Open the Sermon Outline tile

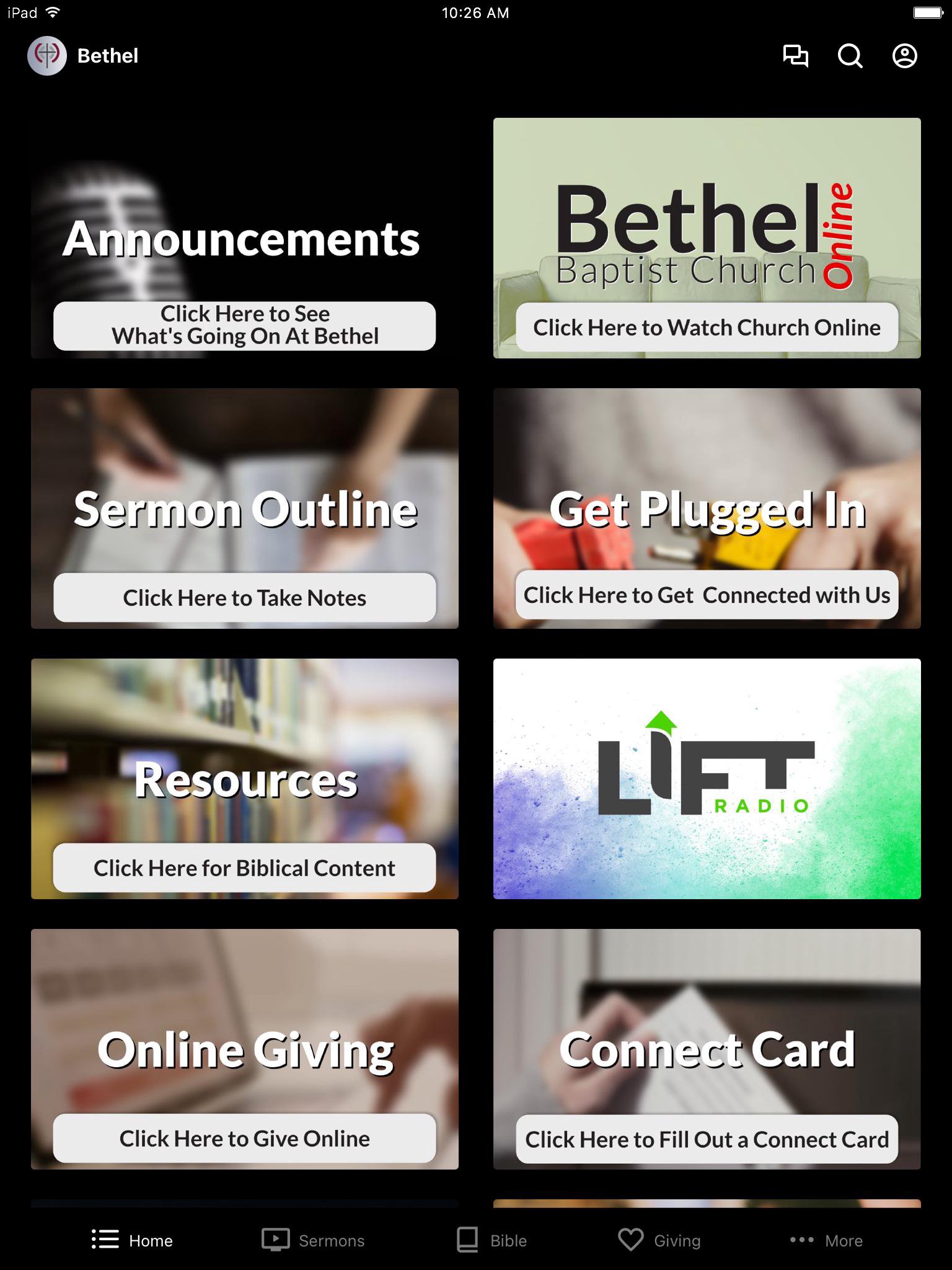tap(244, 508)
